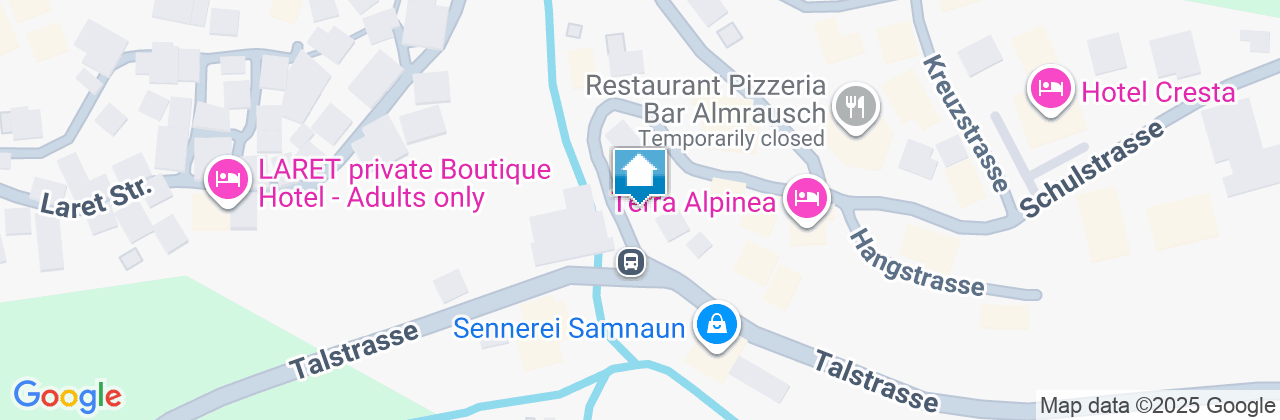The image size is (1280, 420).
Task: Open the LARET private Boutique Hotel marker
Action: point(228,181)
